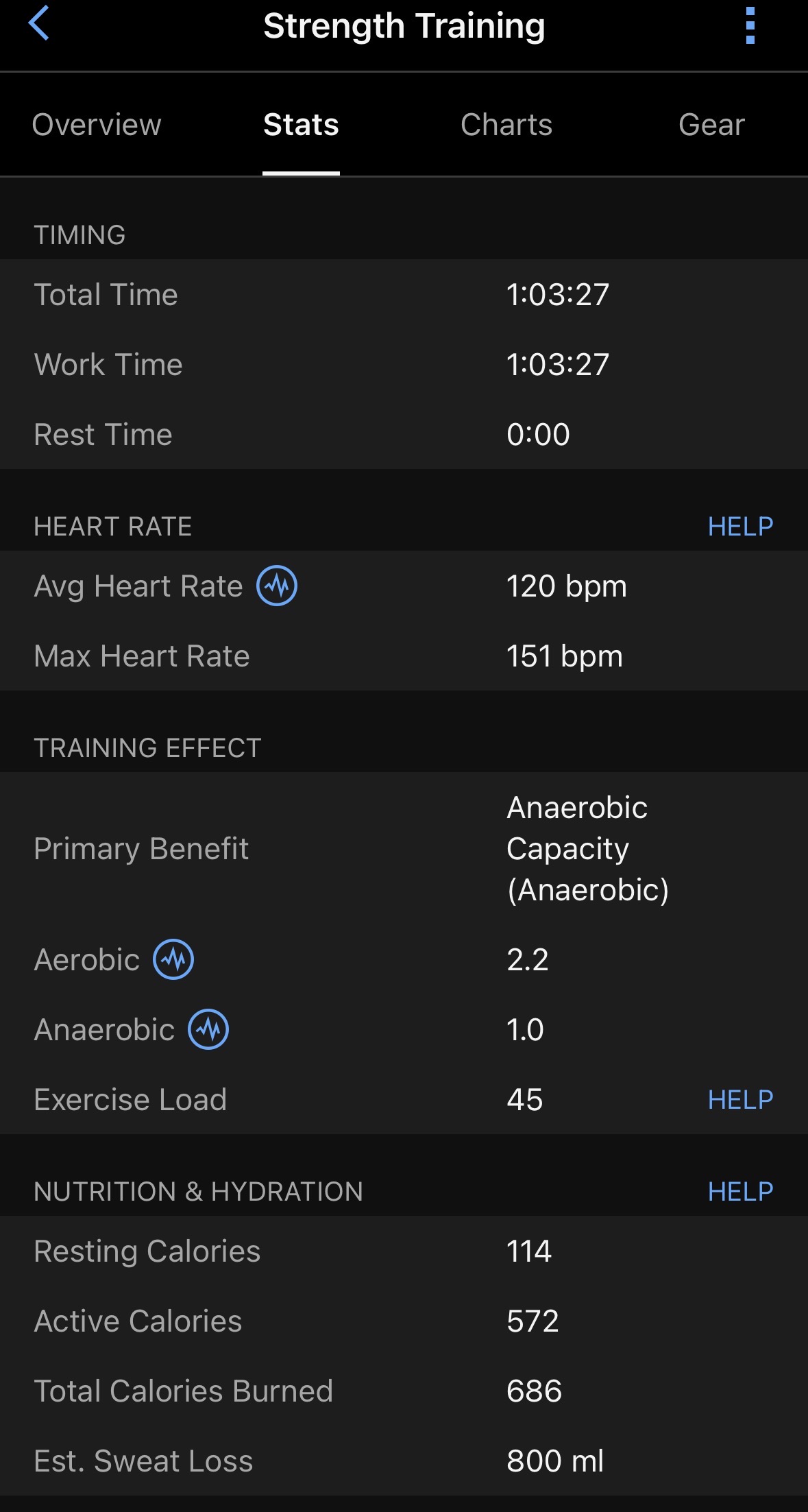Open the three-dot overflow menu

click(x=750, y=26)
